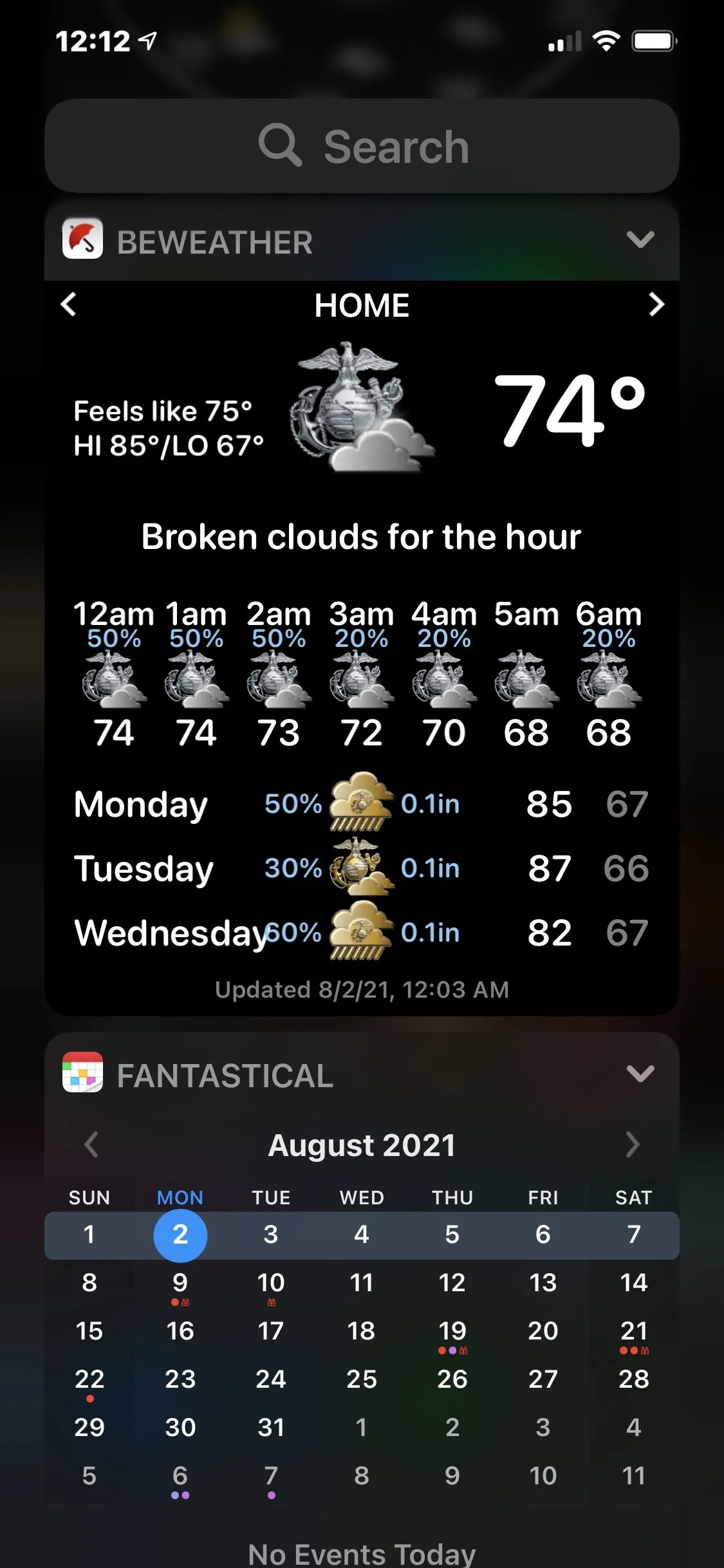Select today, August 2, in calendar
The height and width of the screenshot is (1568, 724).
pyautogui.click(x=180, y=1235)
